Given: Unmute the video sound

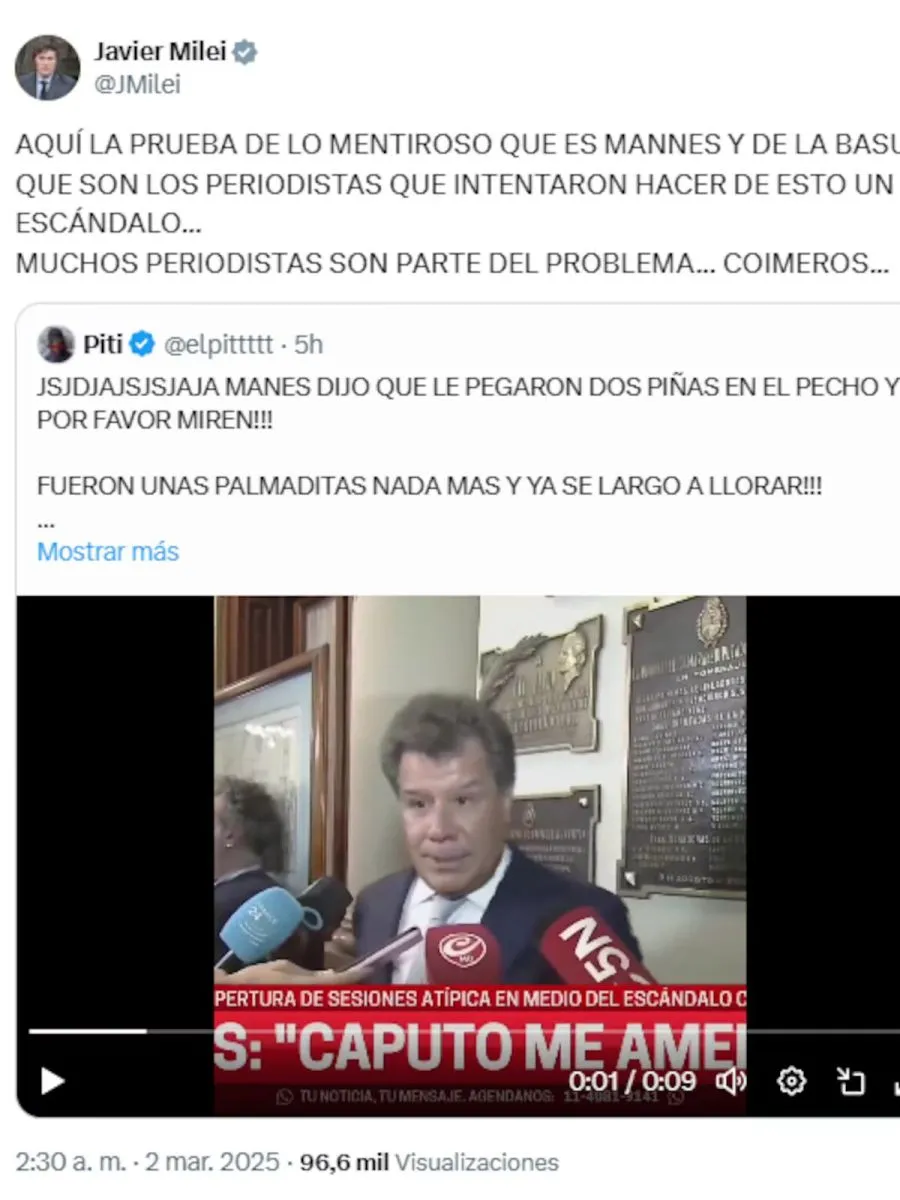Looking at the screenshot, I should (732, 1081).
